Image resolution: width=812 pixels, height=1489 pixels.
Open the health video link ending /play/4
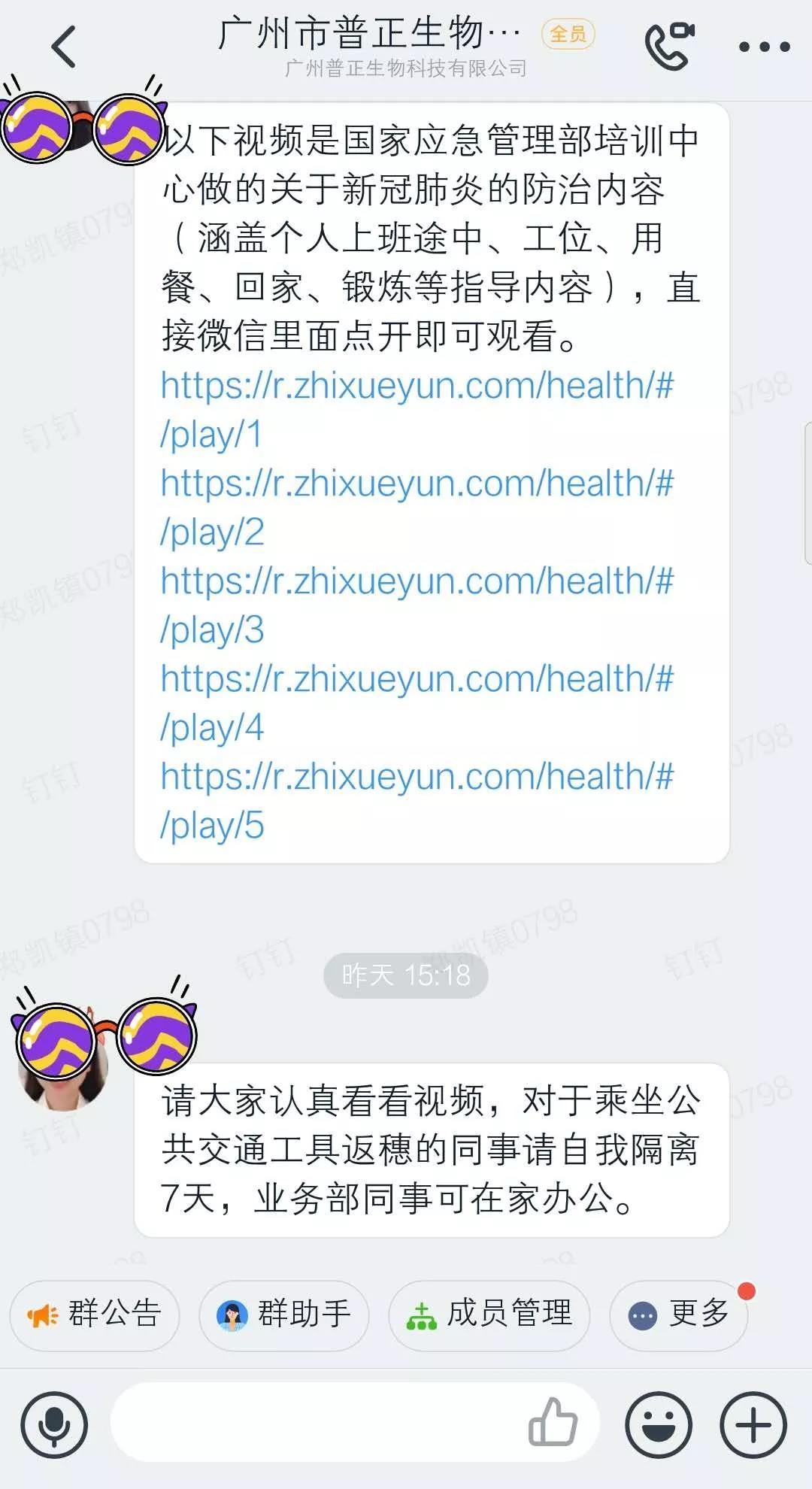point(417,679)
